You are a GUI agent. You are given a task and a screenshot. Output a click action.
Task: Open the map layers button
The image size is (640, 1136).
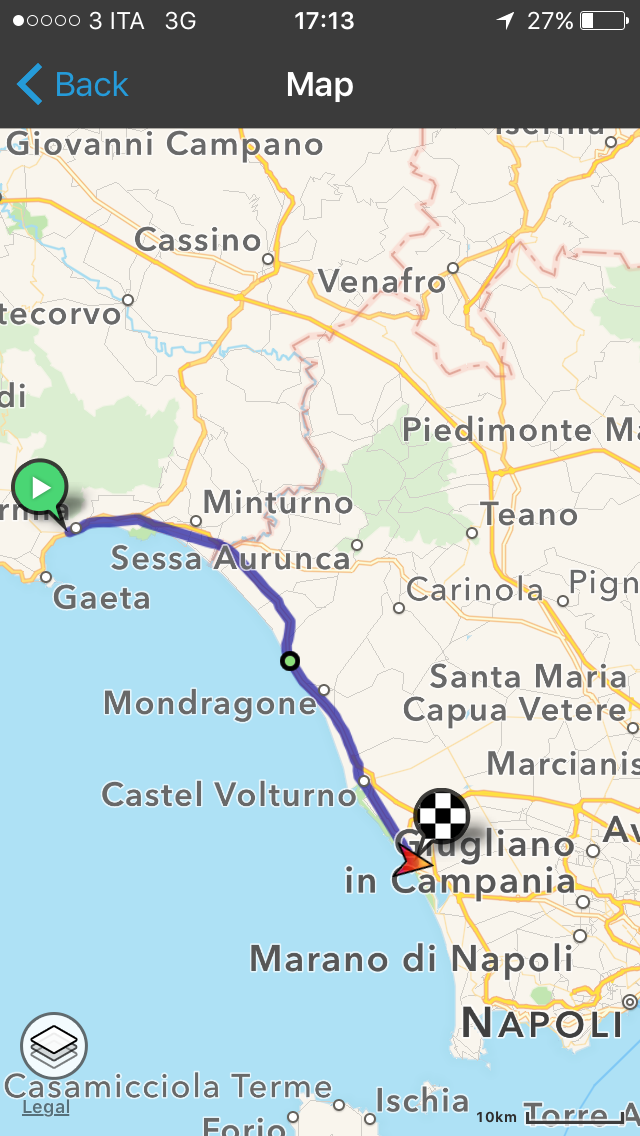coord(54,1045)
